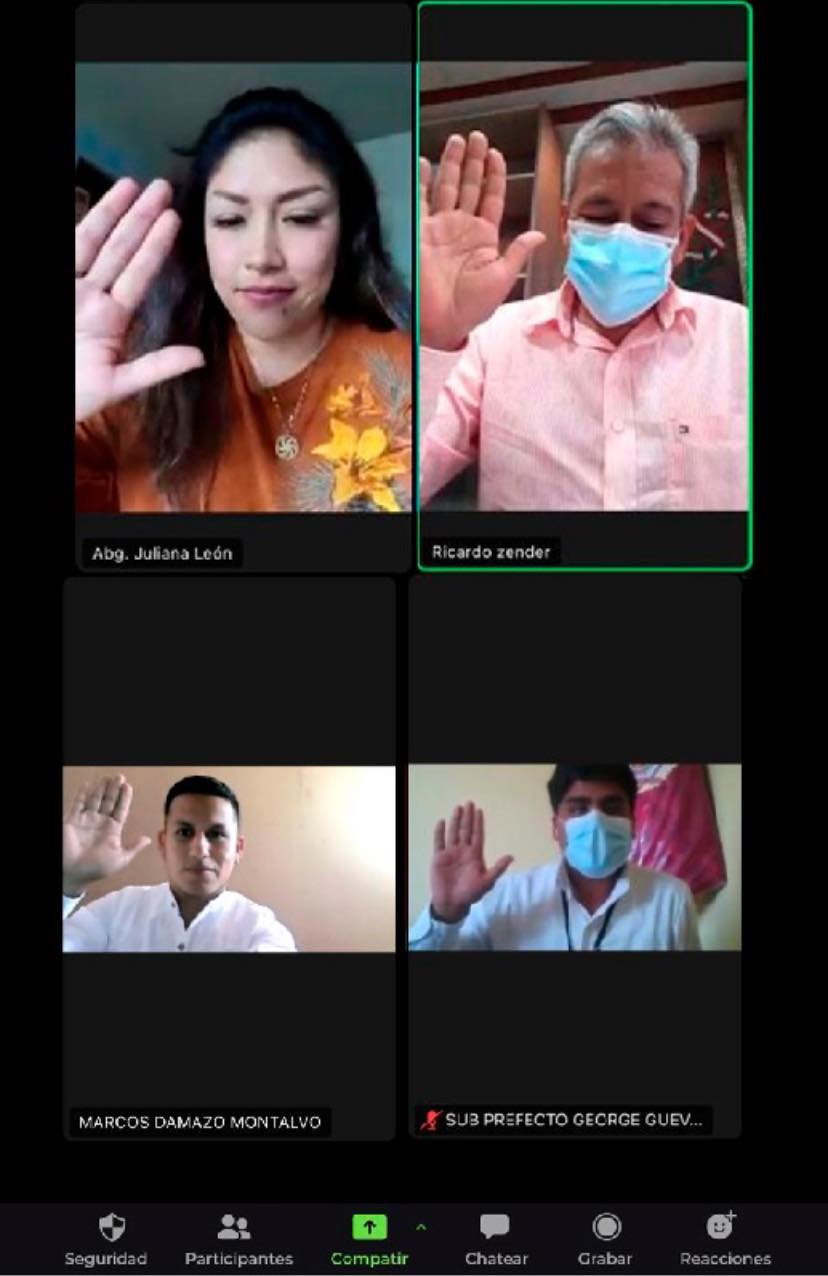Viewport: 828px width, 1276px height.
Task: Show the Participantes list
Action: click(238, 1238)
